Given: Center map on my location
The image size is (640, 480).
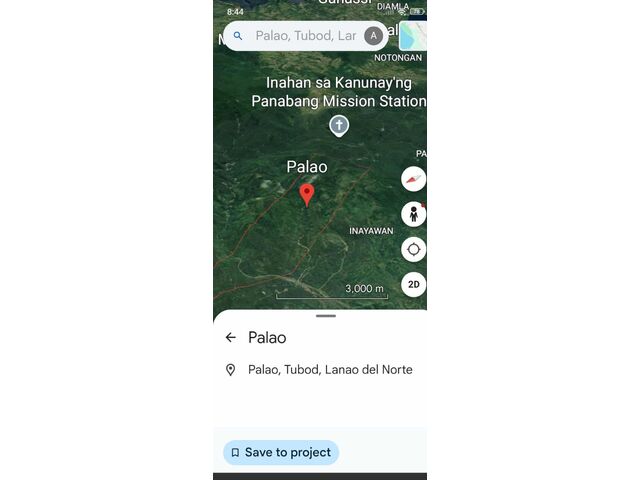Looking at the screenshot, I should click(414, 249).
